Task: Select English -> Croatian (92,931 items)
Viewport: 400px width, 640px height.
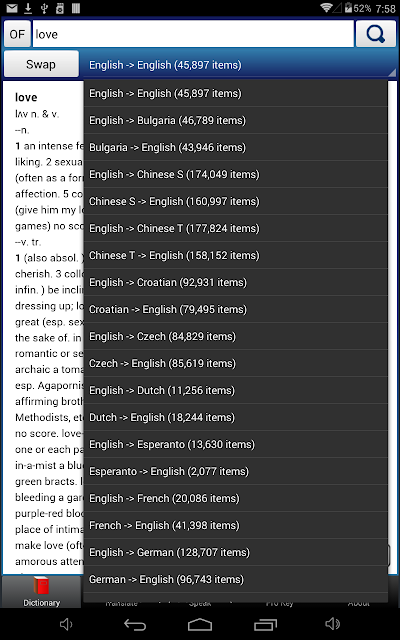Action: coord(236,282)
